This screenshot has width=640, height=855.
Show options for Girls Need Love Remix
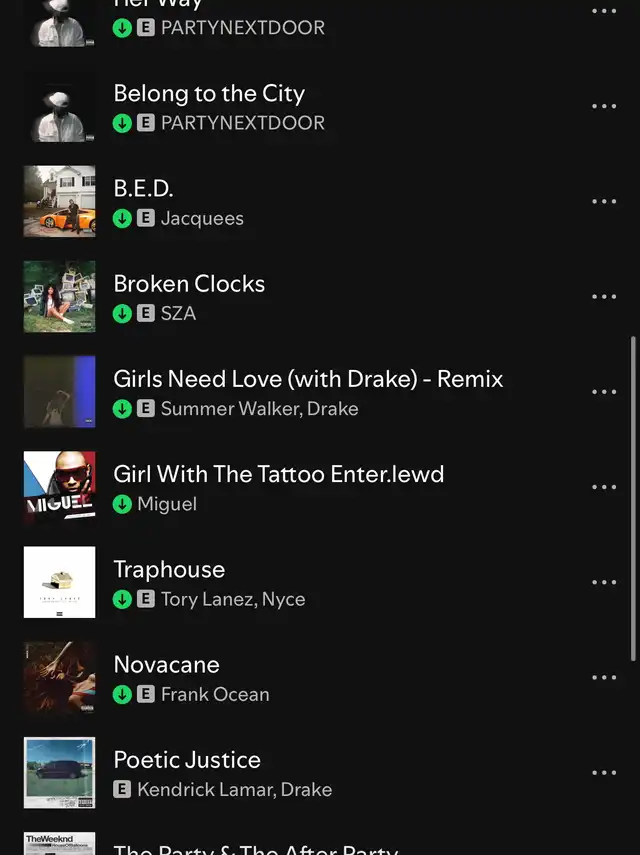coord(604,391)
